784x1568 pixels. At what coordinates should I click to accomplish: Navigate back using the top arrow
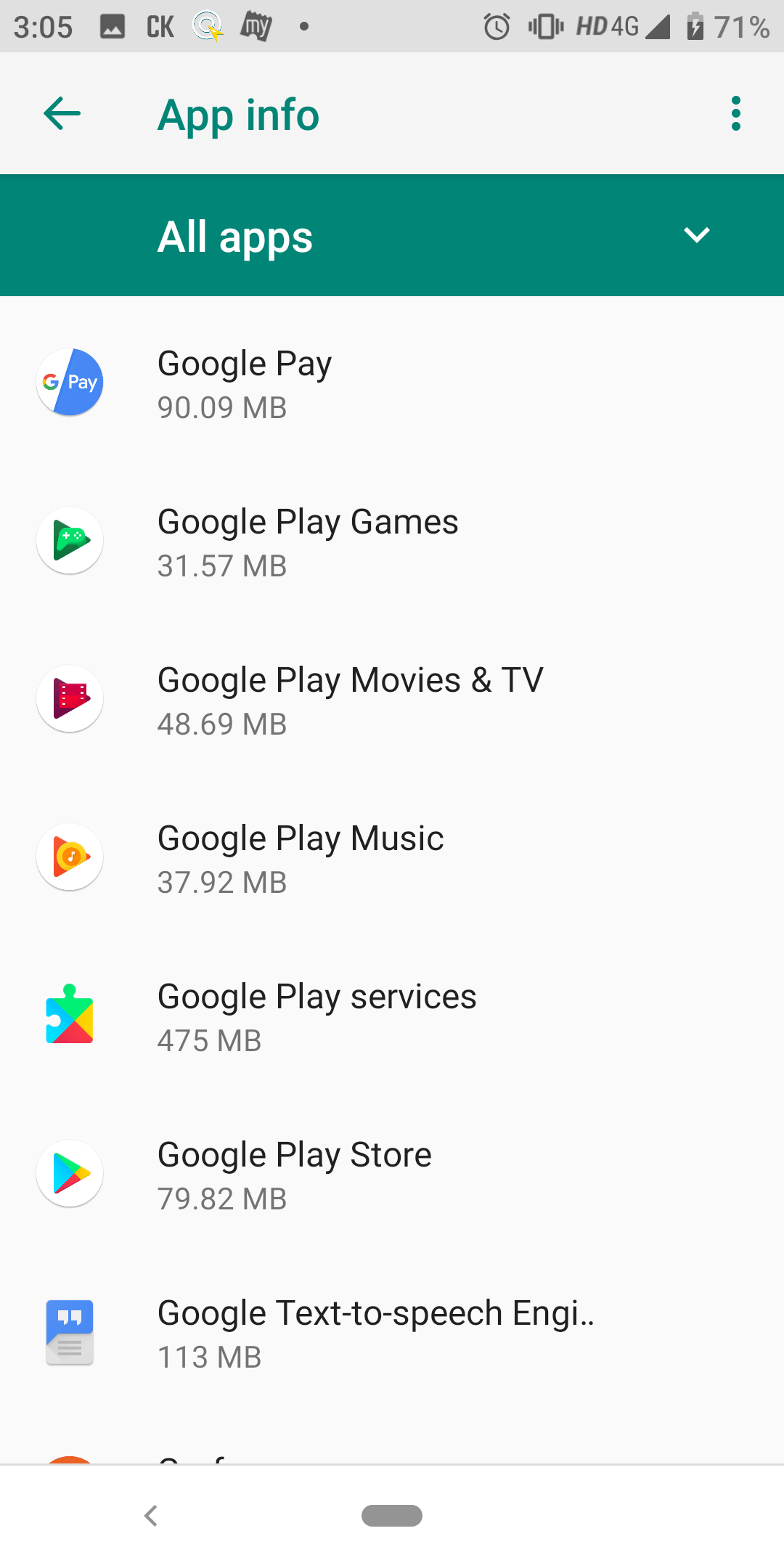point(62,113)
